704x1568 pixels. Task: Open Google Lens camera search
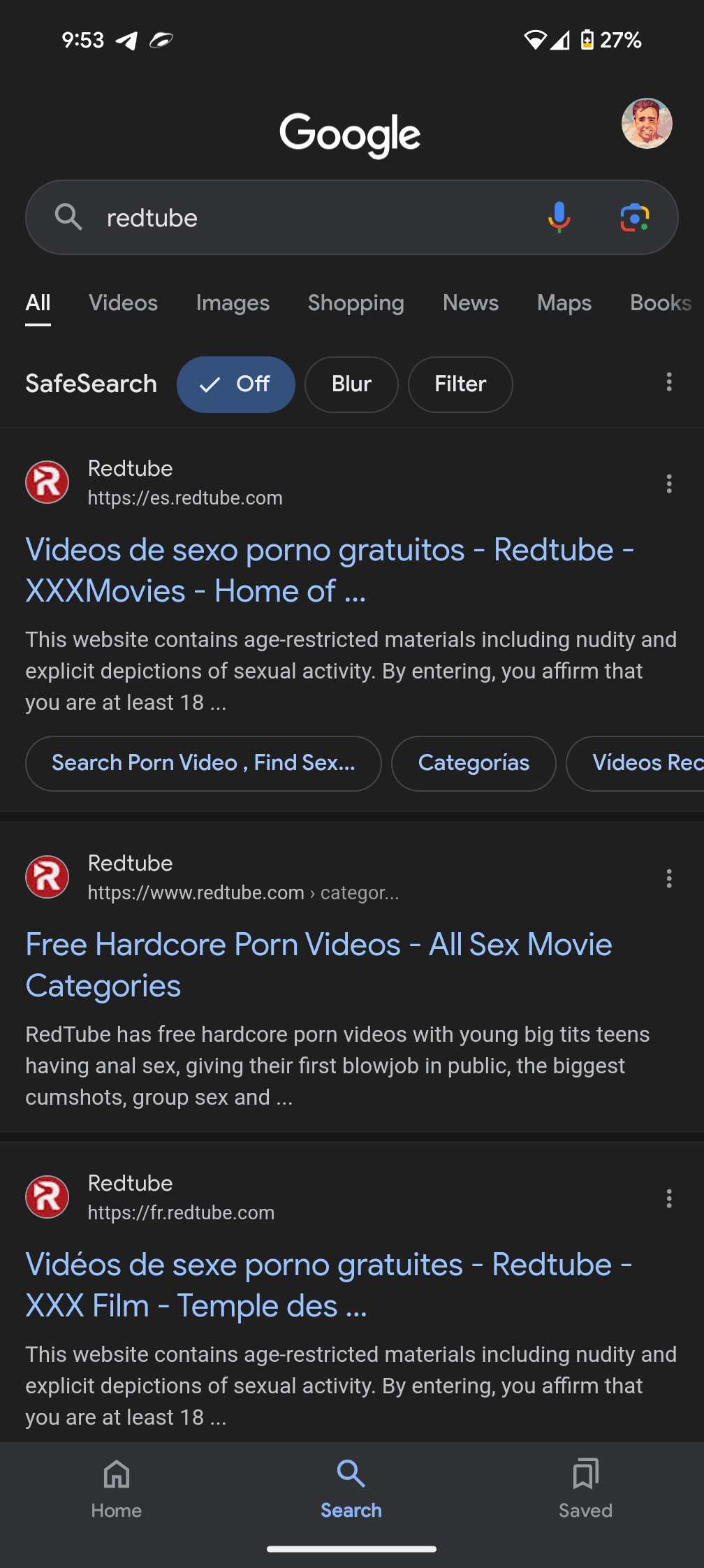[x=633, y=217]
